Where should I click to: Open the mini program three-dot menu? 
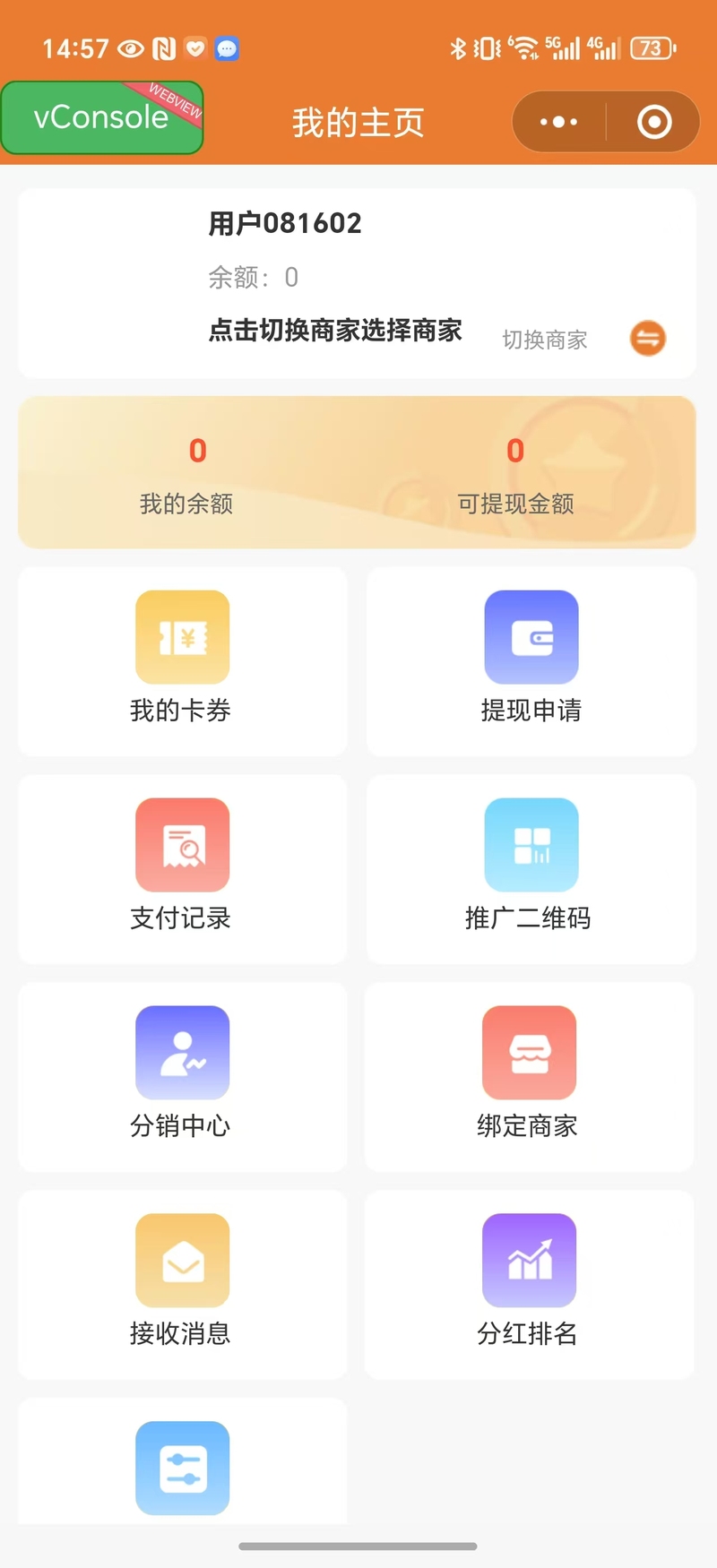pos(559,122)
